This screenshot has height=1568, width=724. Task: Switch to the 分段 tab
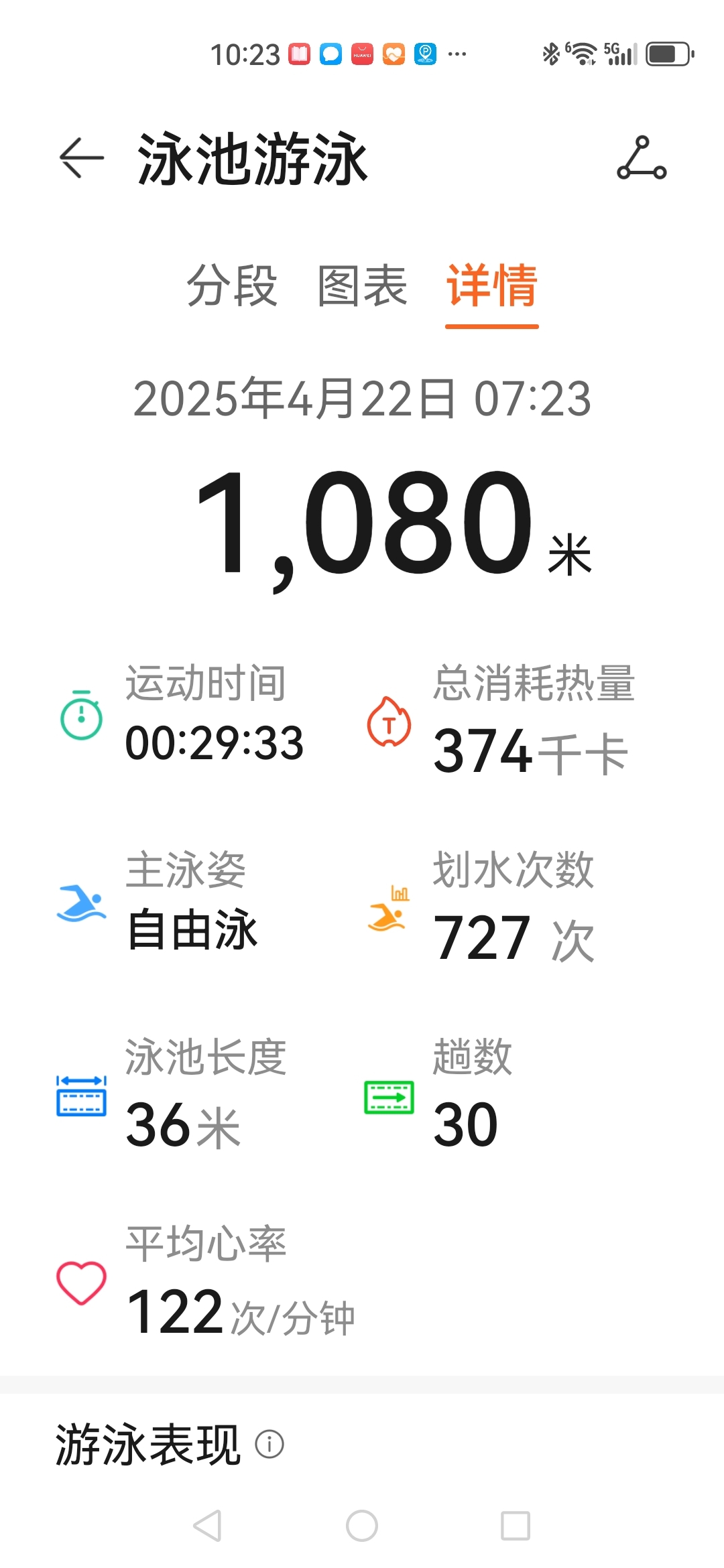click(x=232, y=285)
